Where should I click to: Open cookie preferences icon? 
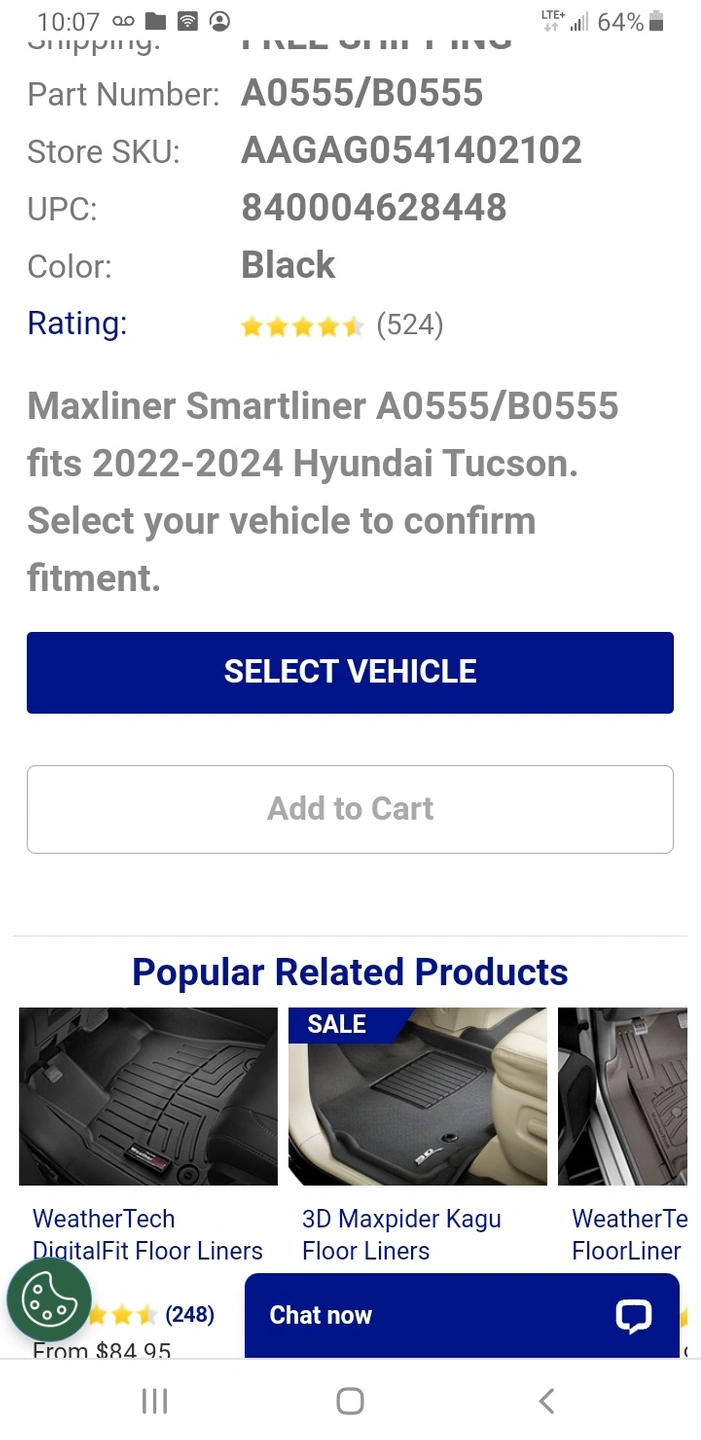click(49, 1299)
